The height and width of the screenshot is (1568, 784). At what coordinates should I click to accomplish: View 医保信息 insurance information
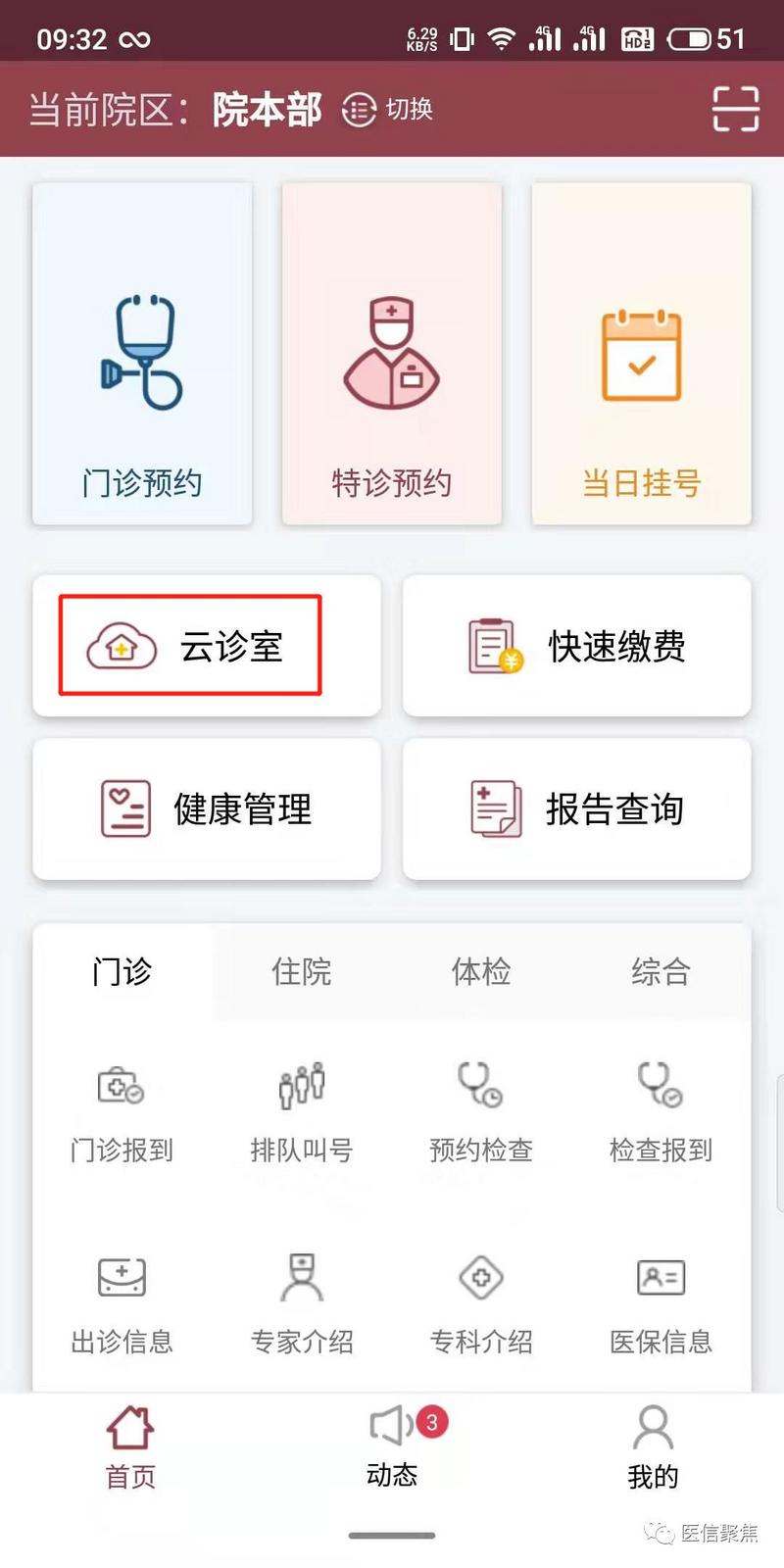(661, 1303)
